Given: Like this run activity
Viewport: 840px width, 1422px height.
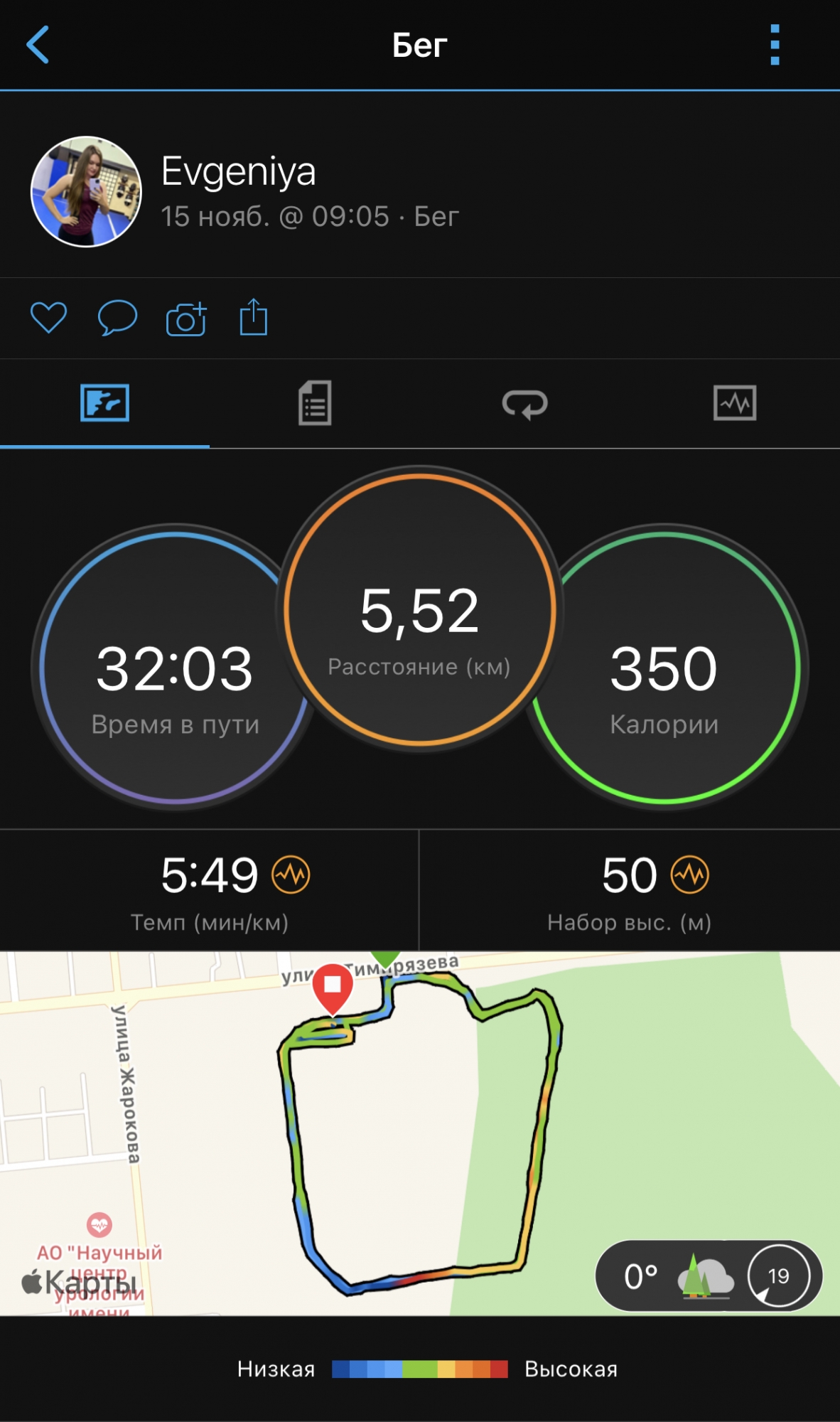Looking at the screenshot, I should (x=48, y=318).
